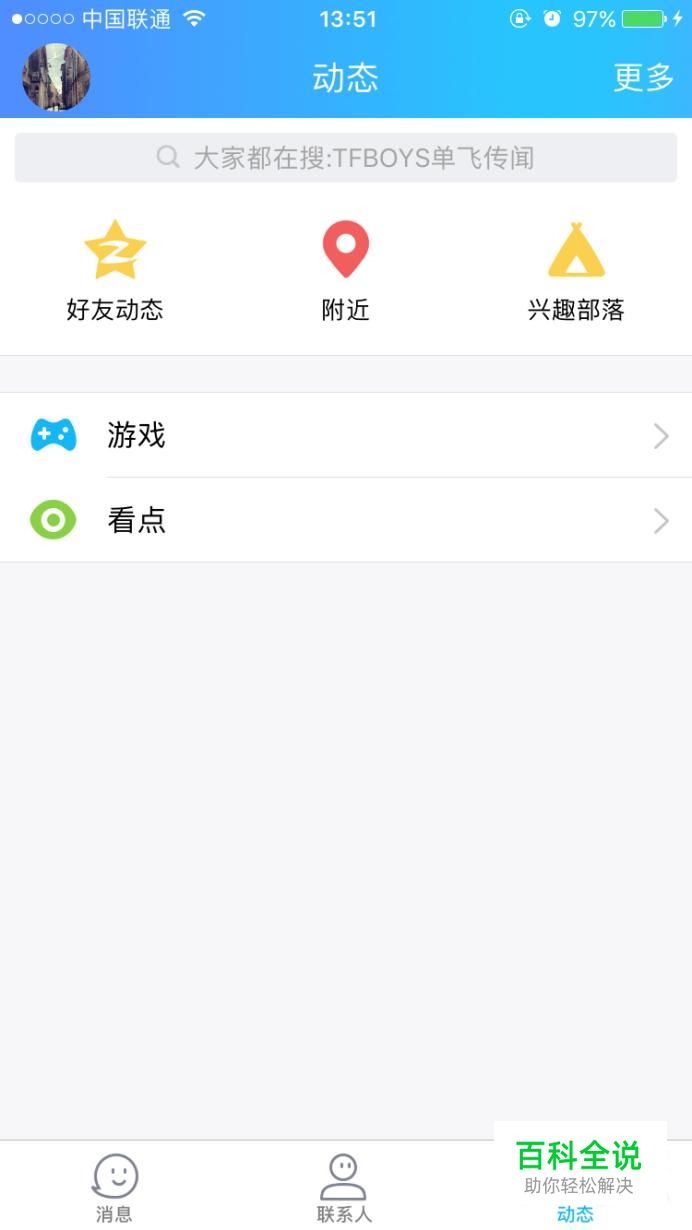The width and height of the screenshot is (692, 1230).
Task: Switch to the 联系人 tab
Action: (344, 1188)
